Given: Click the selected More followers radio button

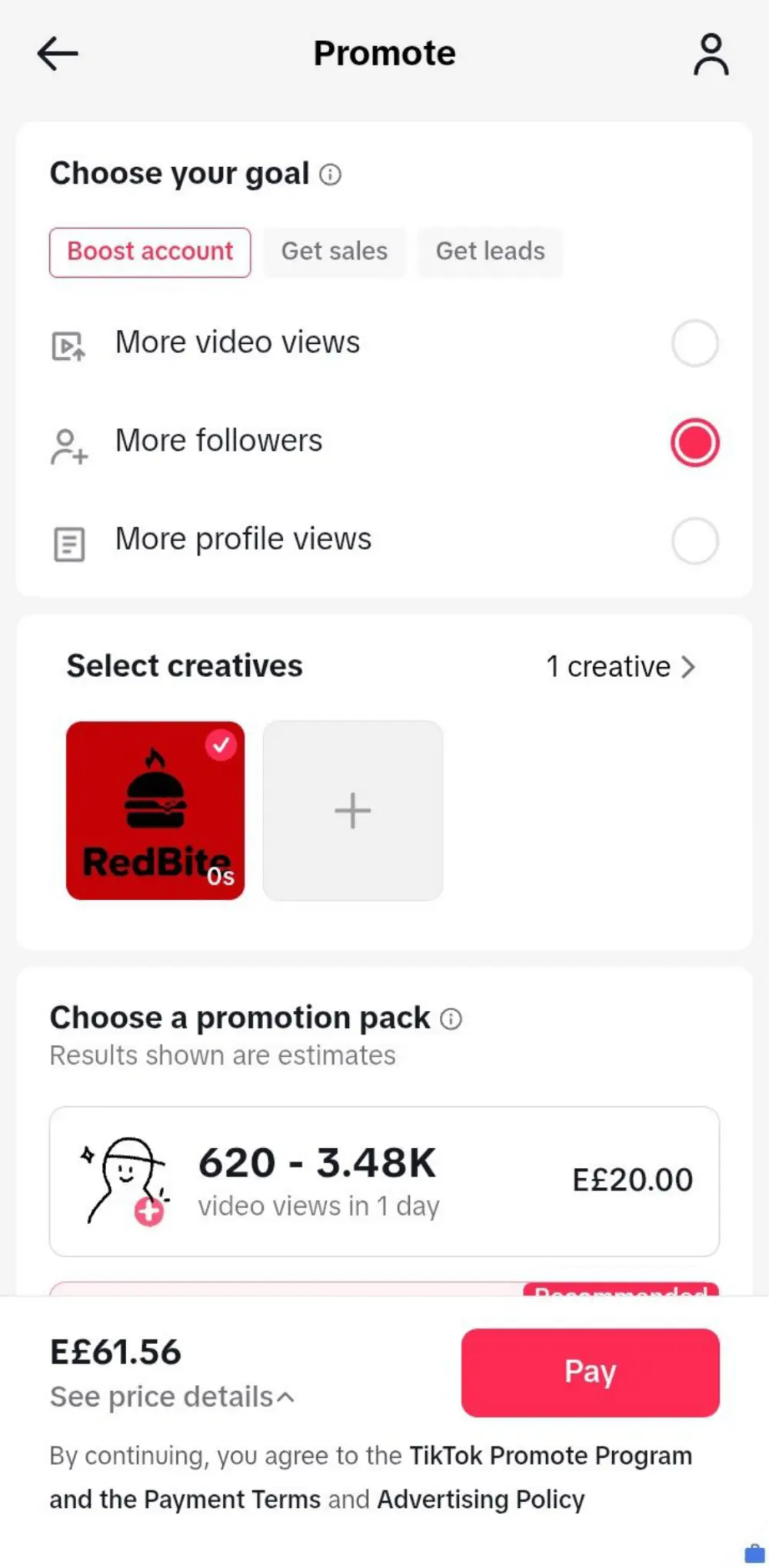Looking at the screenshot, I should point(694,442).
